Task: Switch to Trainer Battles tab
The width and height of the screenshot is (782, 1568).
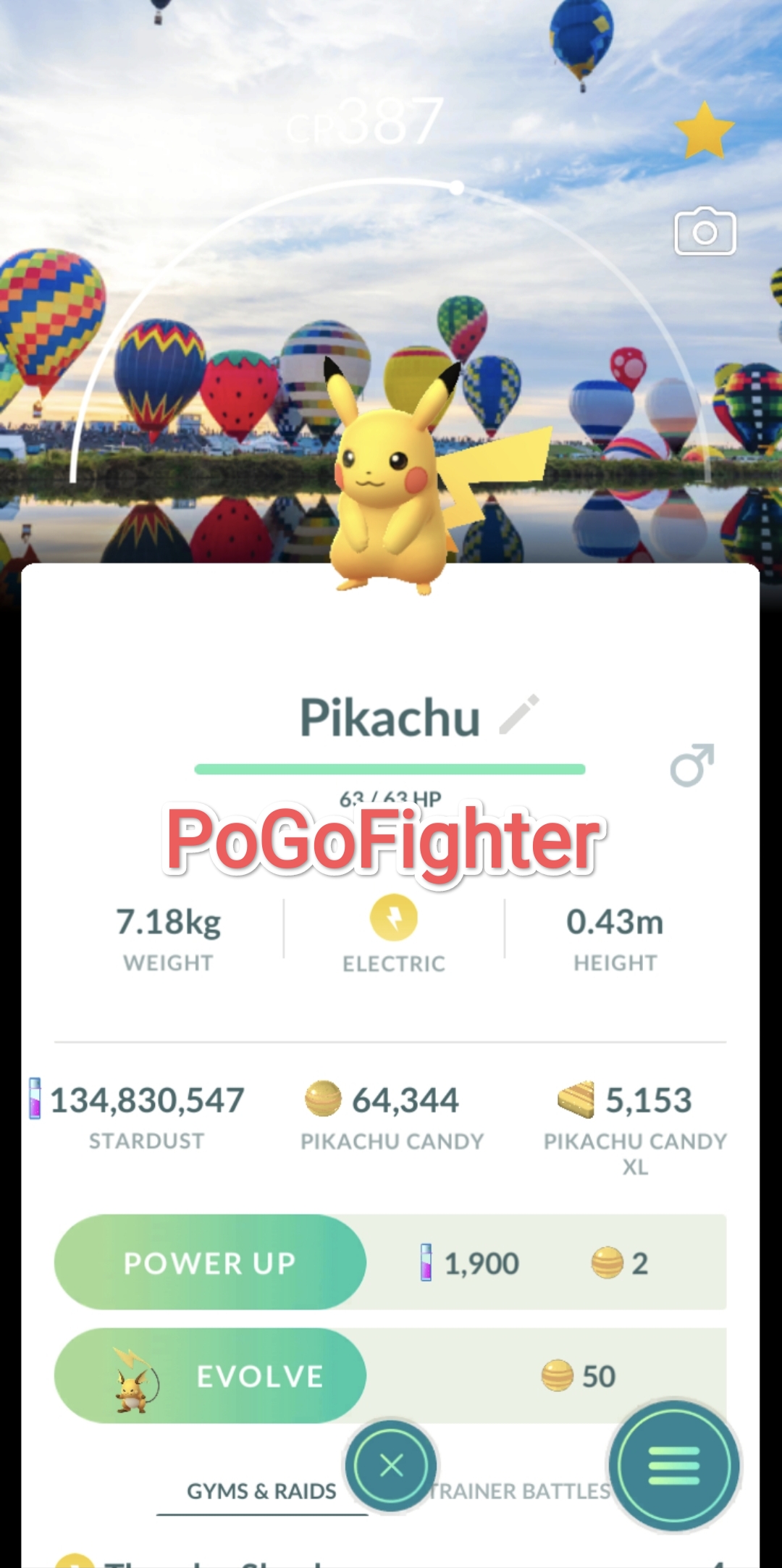Action: coord(520,1492)
